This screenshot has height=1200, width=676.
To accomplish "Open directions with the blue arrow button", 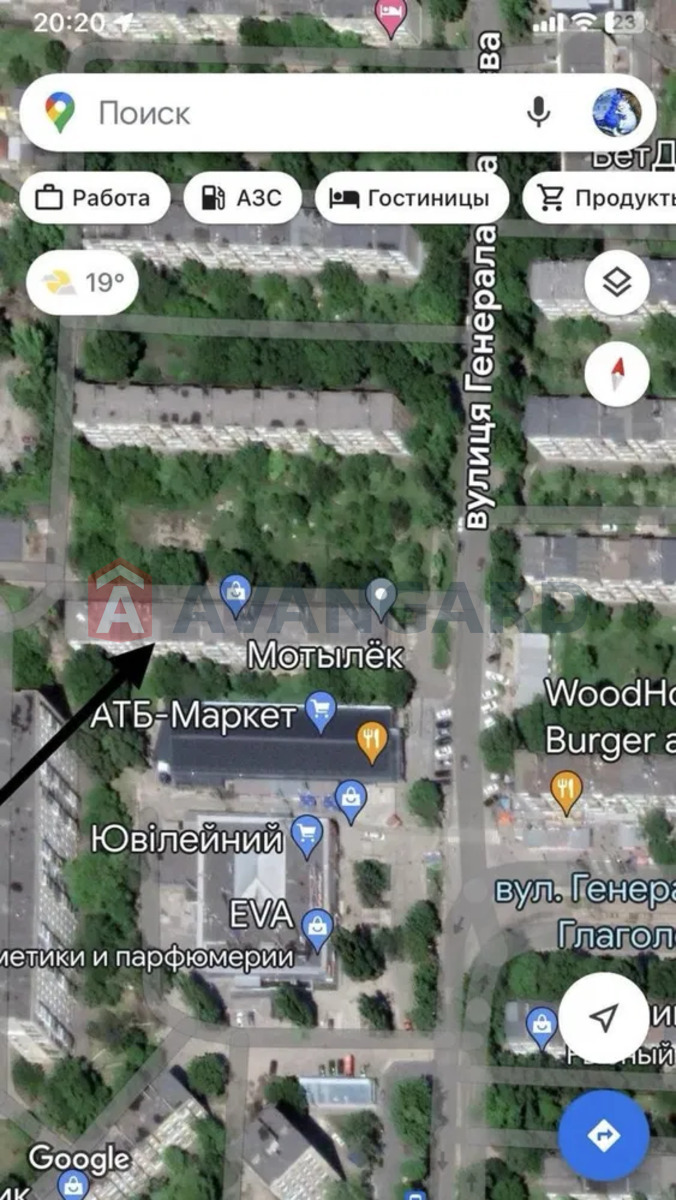I will (x=603, y=1135).
